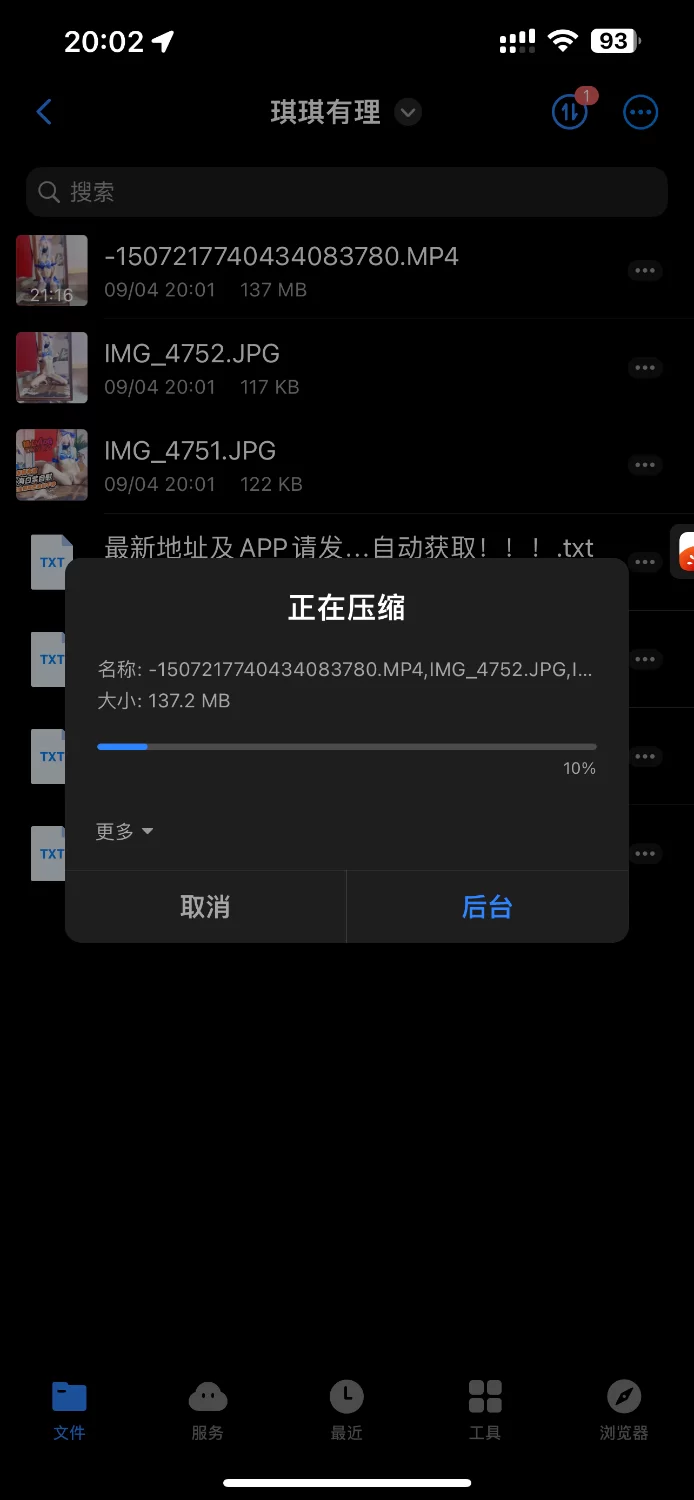Screen dimensions: 694x1500
Task: Switch to the 最近 tab
Action: pyautogui.click(x=346, y=1410)
